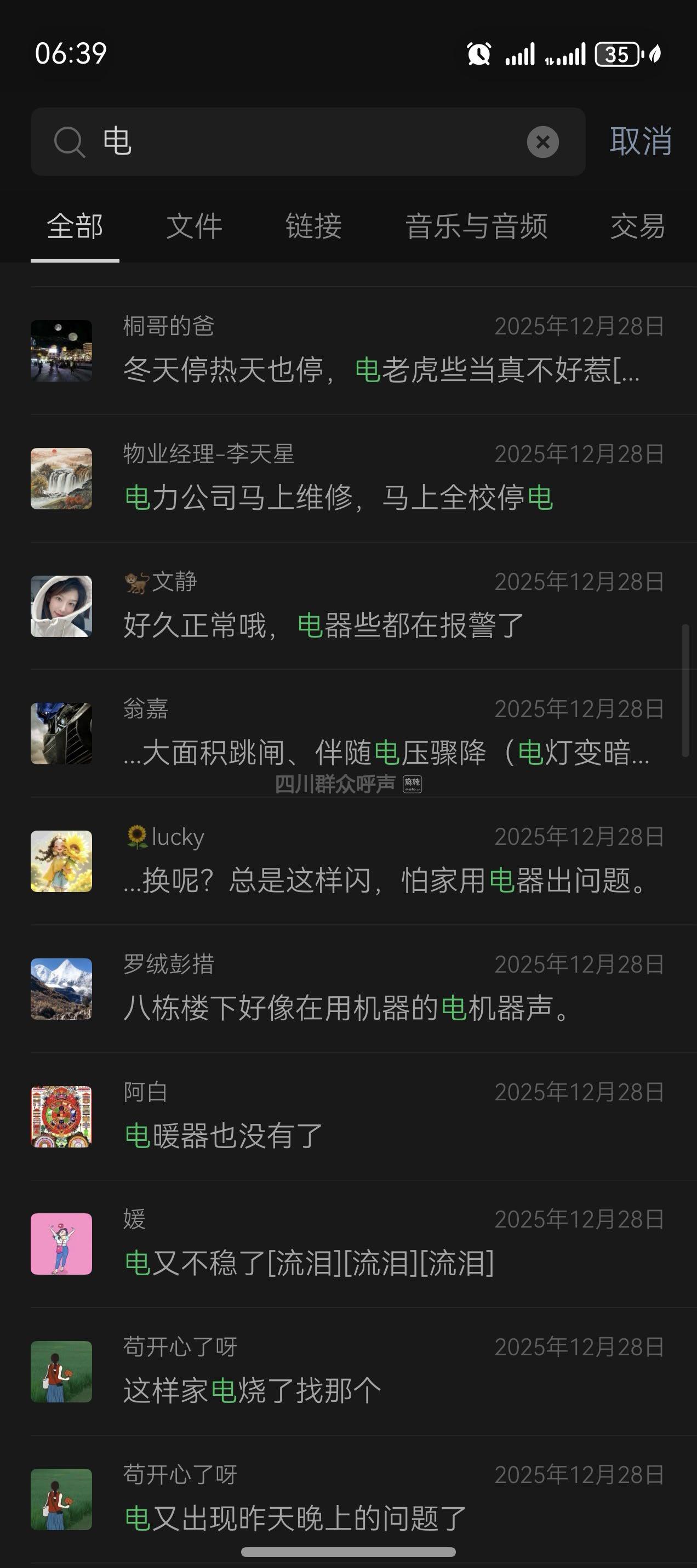Focus the search field containing 电
Screen dimensions: 697x1568
304,142
